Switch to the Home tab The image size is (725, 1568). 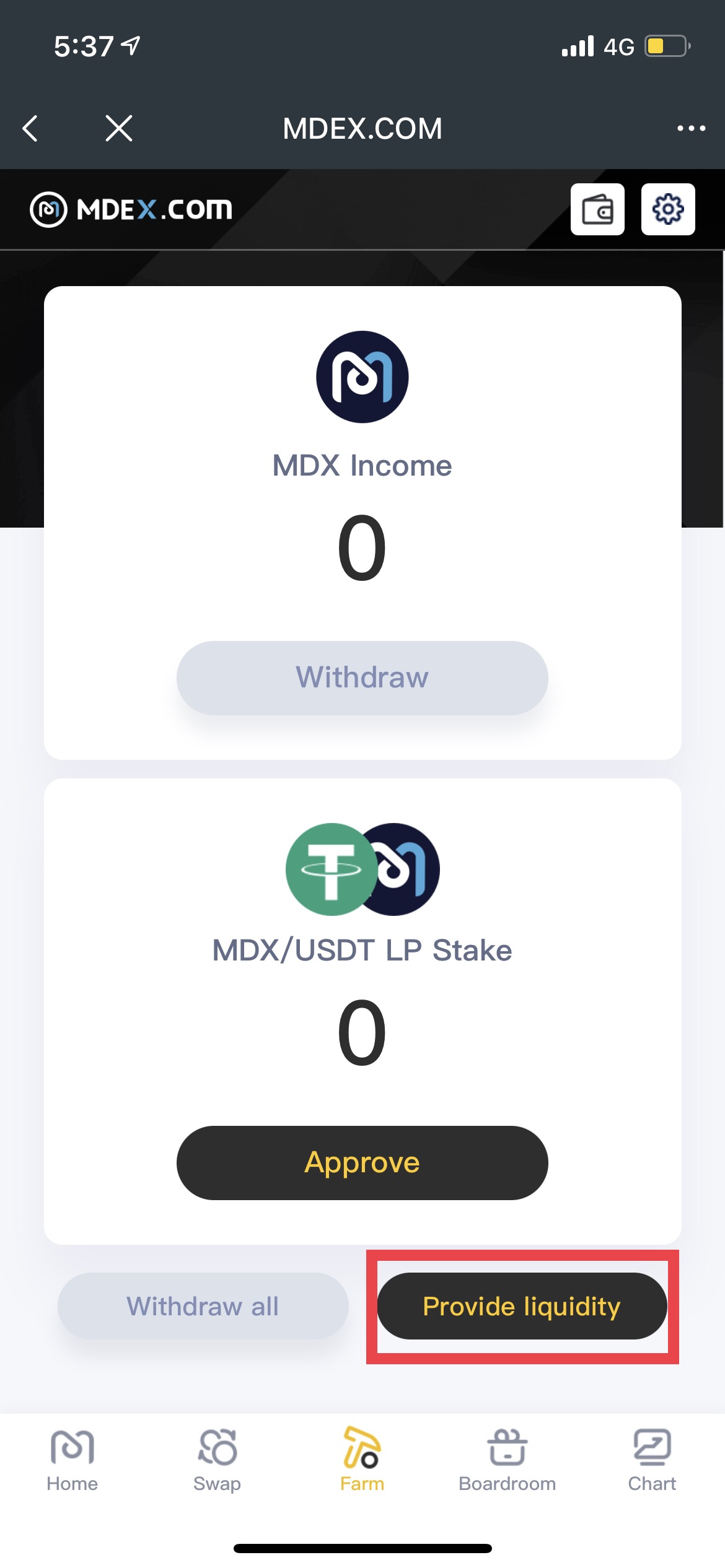point(72,1460)
